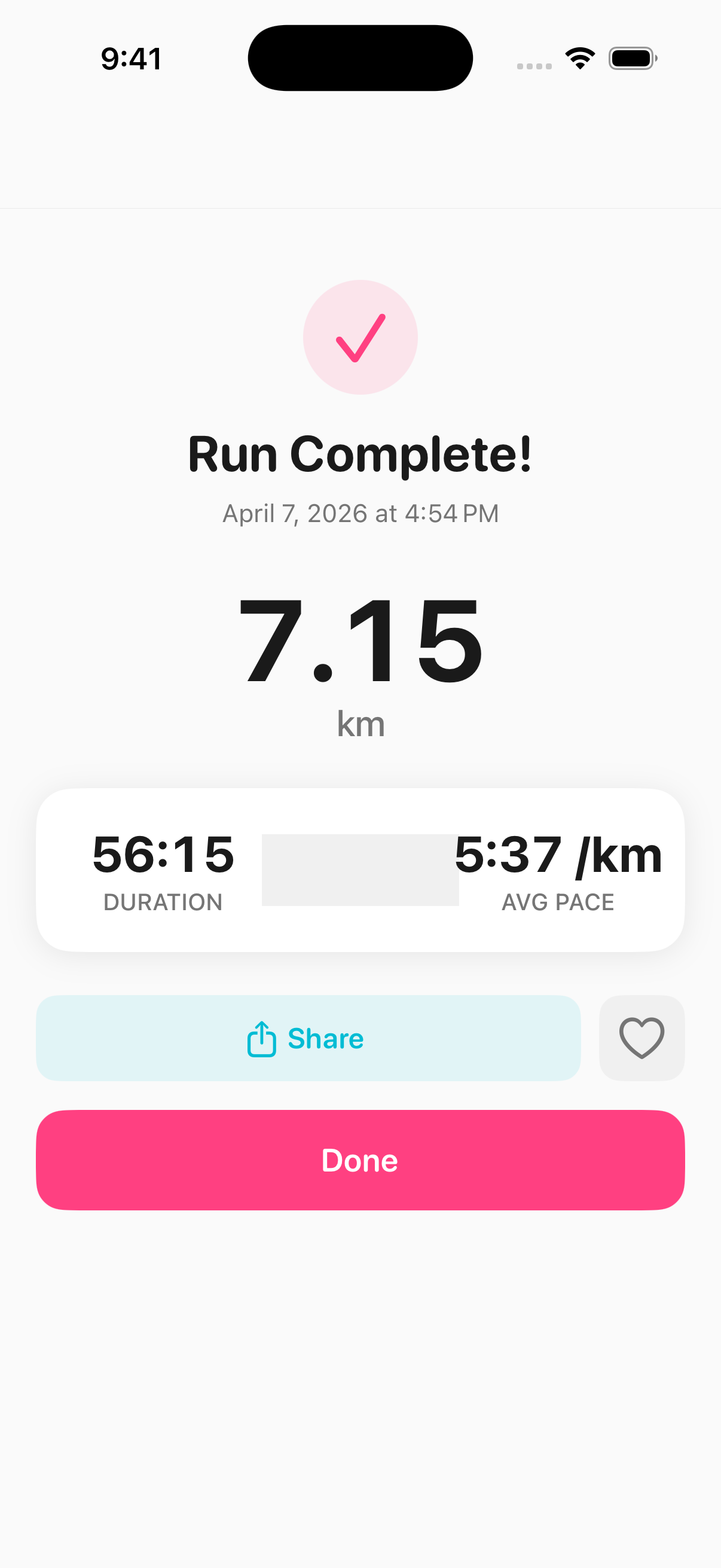
Task: Tap the Share button
Action: [310, 1038]
